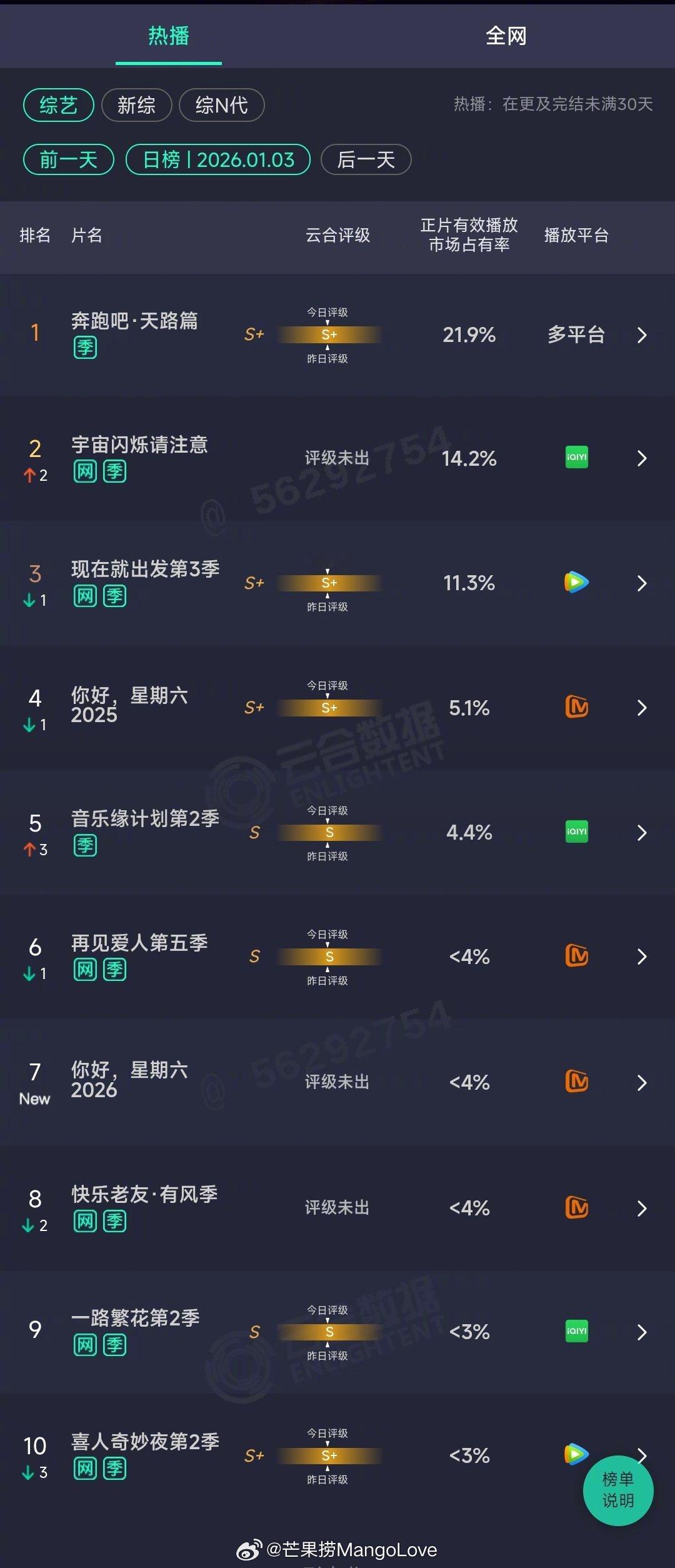Open the iQIYI icon beside 音乐缘计划第2季
Image resolution: width=675 pixels, height=1568 pixels.
[576, 833]
